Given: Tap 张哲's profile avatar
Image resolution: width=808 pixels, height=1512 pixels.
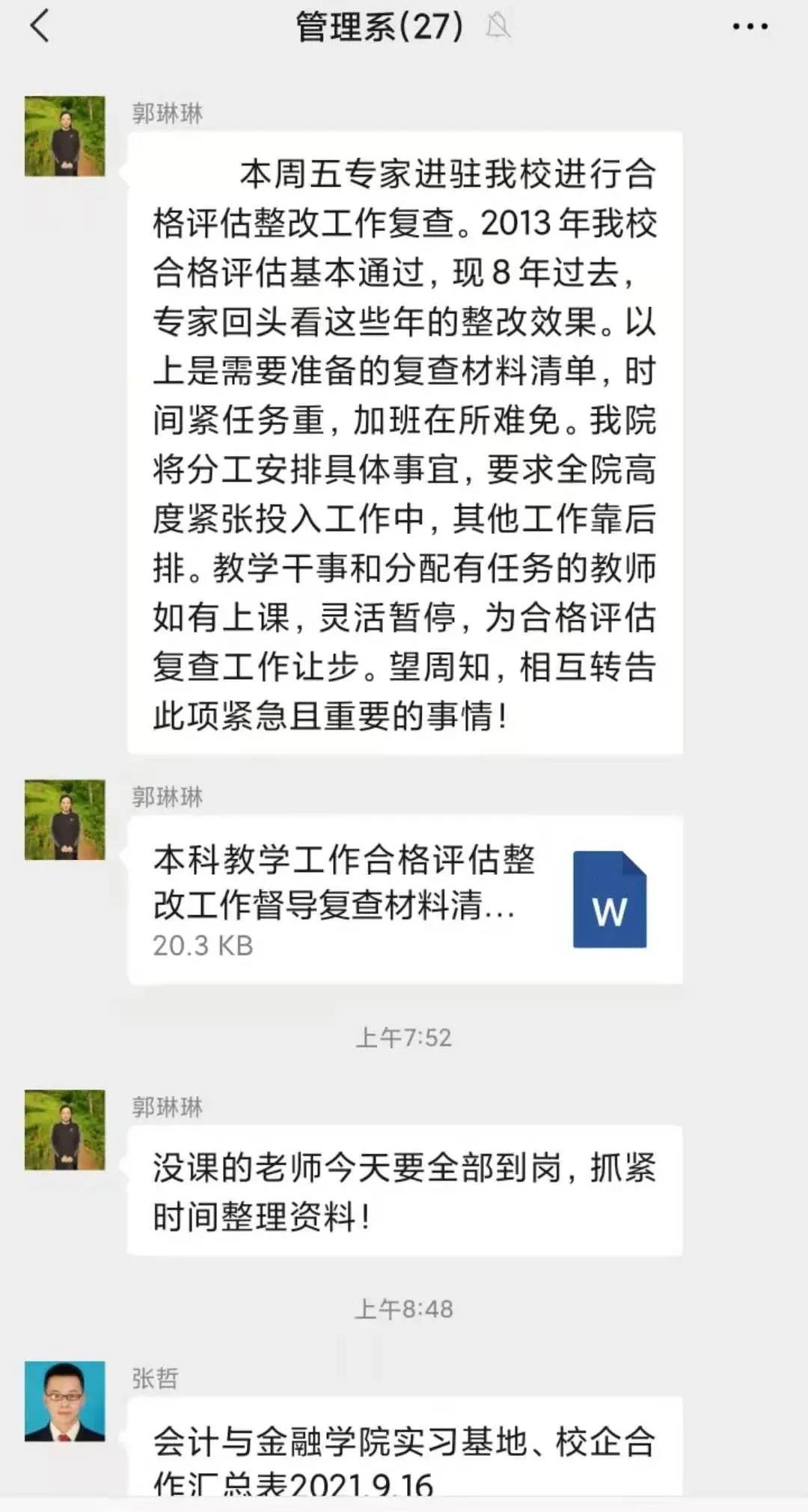Looking at the screenshot, I should coord(65,1401).
